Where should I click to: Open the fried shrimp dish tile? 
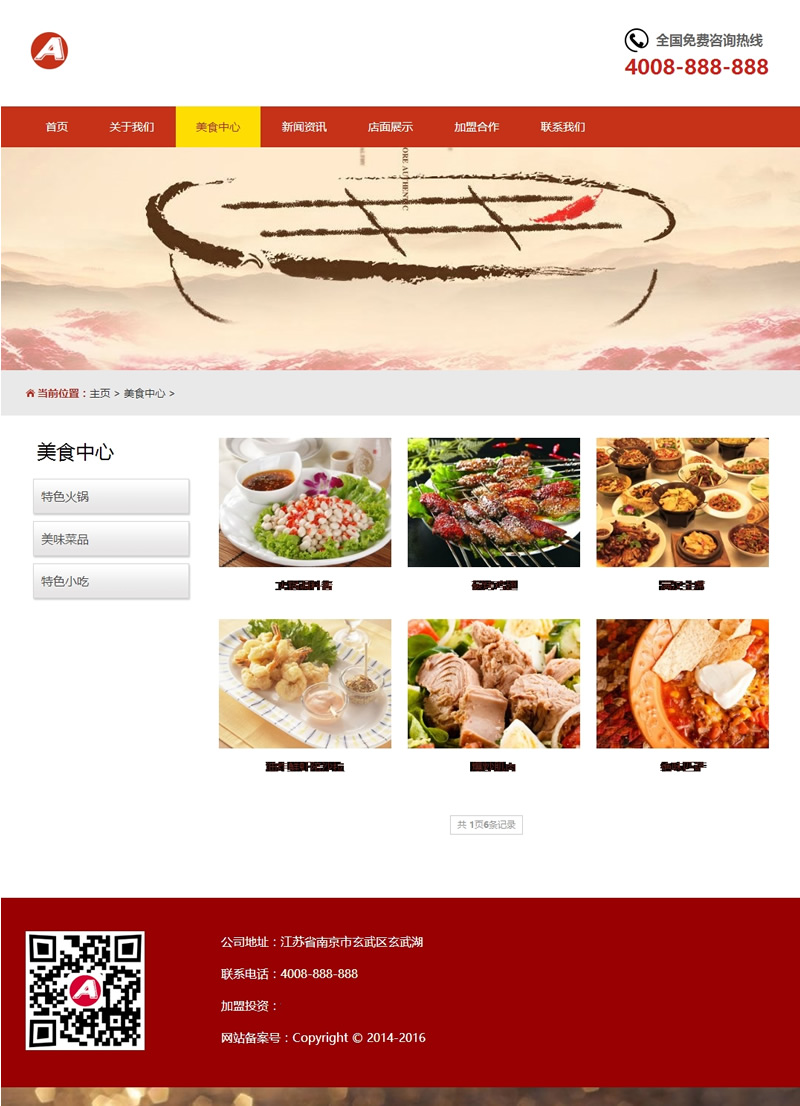click(x=305, y=683)
